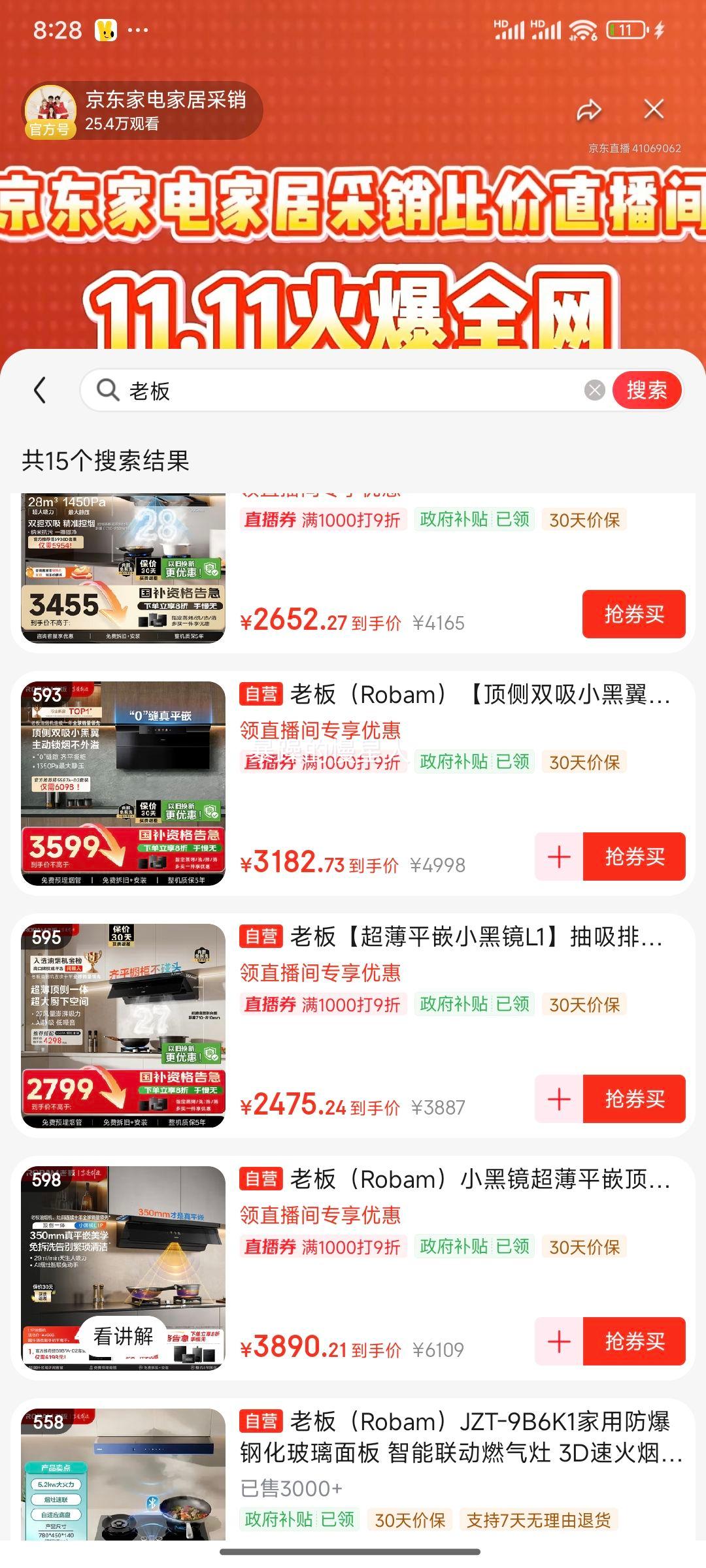The width and height of the screenshot is (706, 1568).
Task: Close the live stream with the X icon
Action: (x=654, y=110)
